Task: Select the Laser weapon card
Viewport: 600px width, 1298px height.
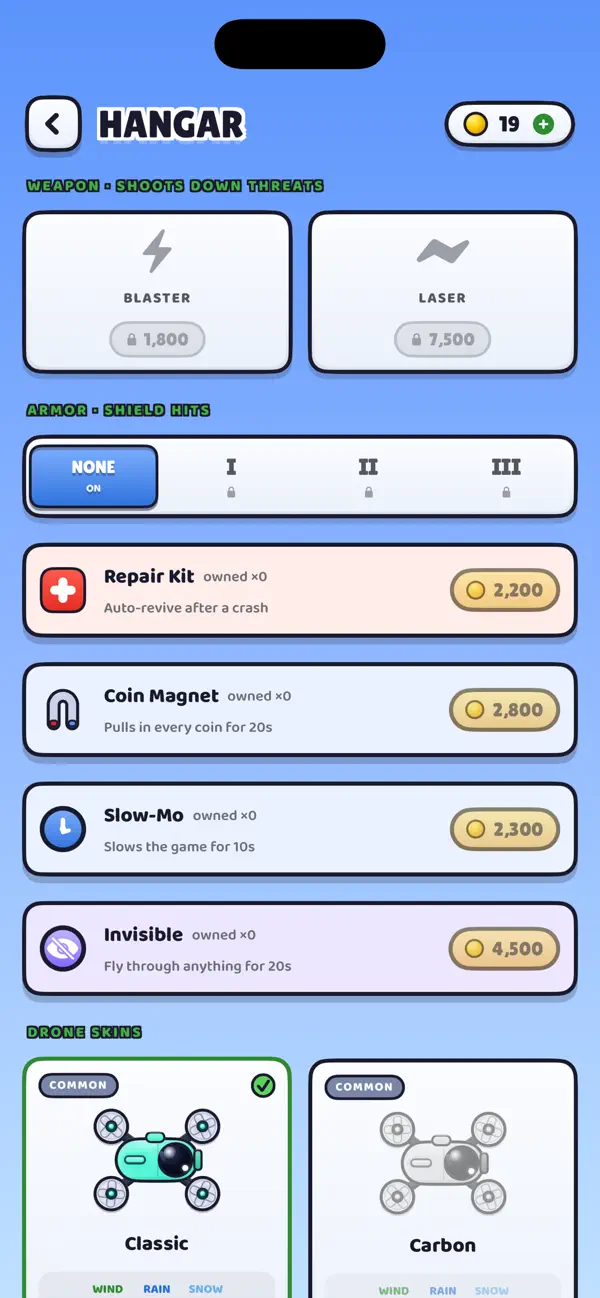Action: (x=442, y=292)
